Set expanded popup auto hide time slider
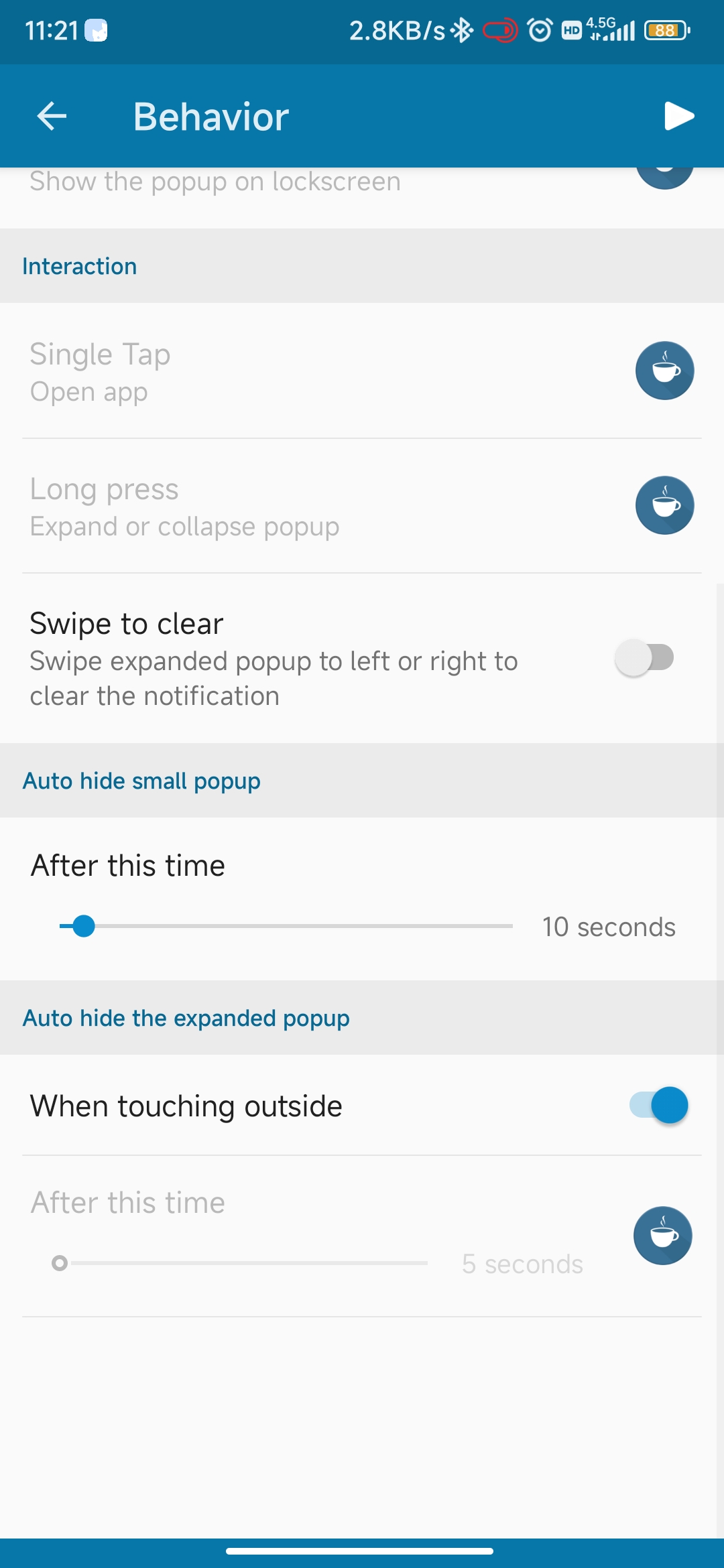The image size is (724, 1568). coord(60,1263)
